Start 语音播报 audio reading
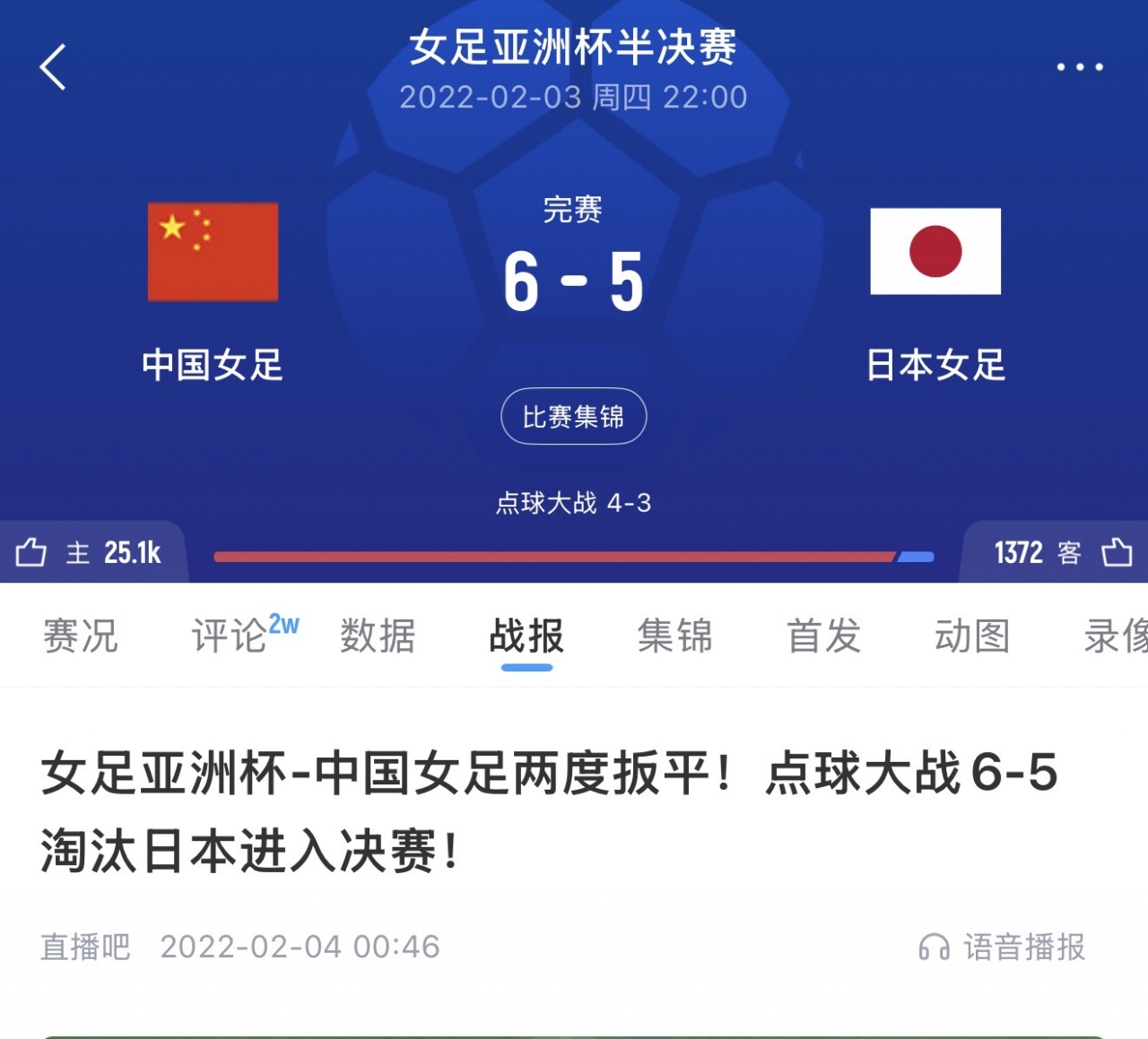Viewport: 1148px width, 1039px height. click(x=1003, y=947)
